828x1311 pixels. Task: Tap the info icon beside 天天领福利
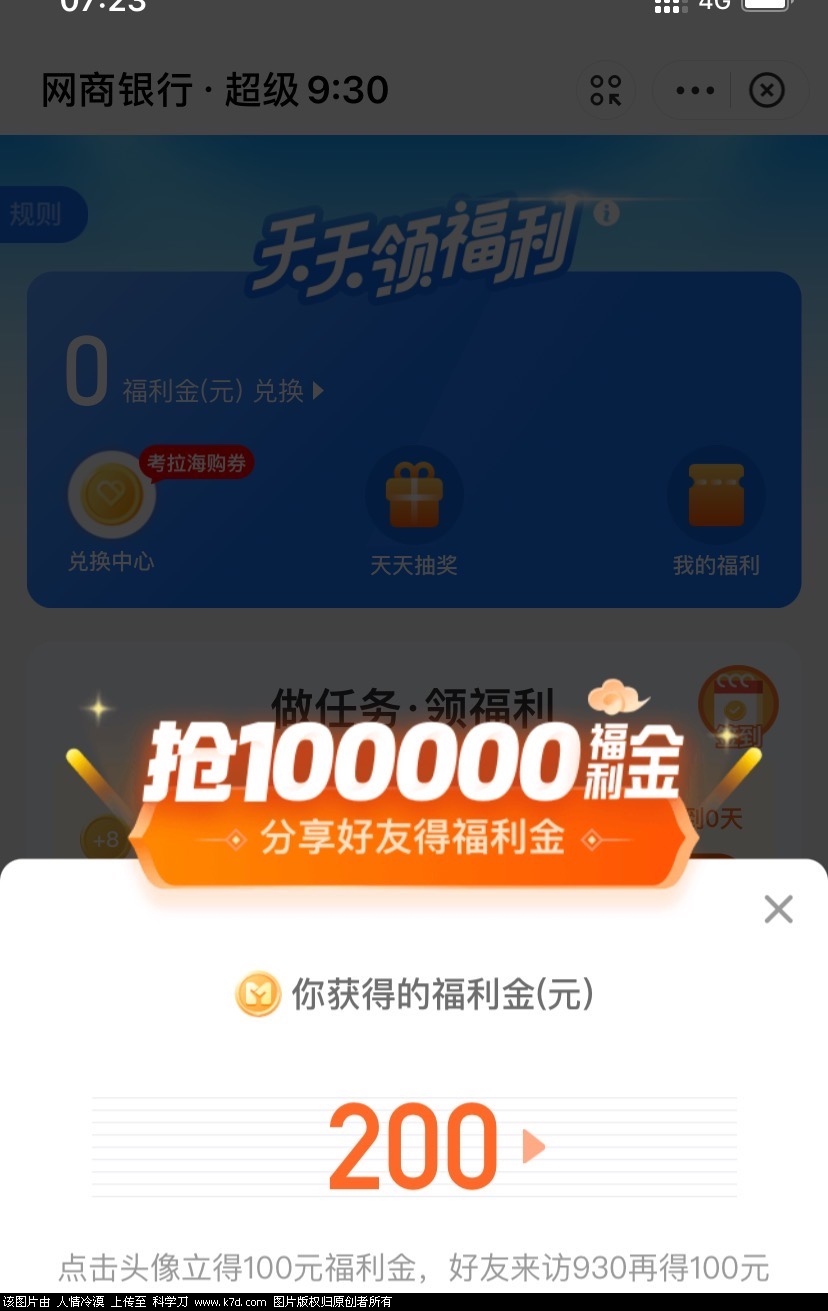pyautogui.click(x=606, y=213)
